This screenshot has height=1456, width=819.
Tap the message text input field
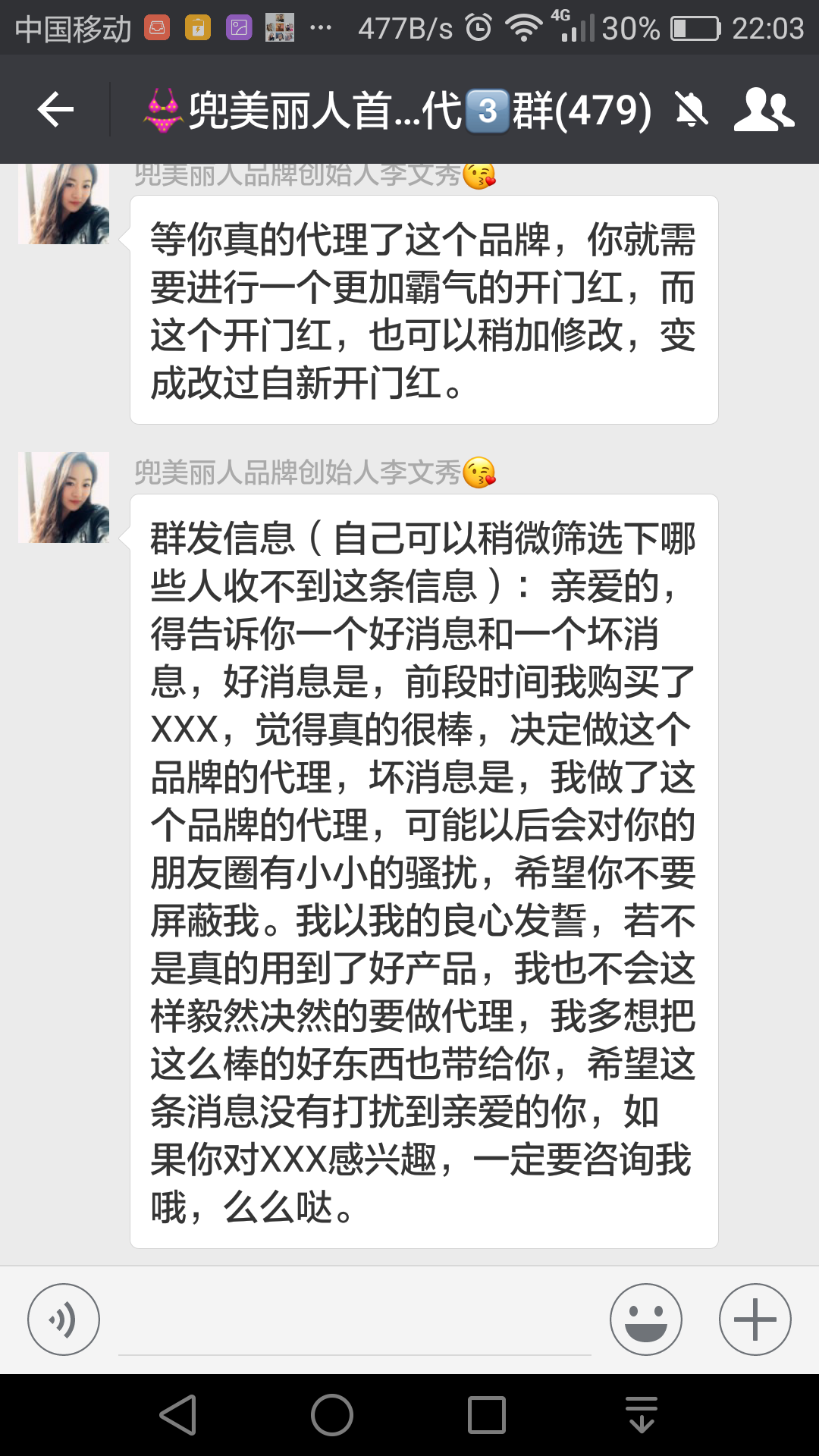[x=355, y=1323]
